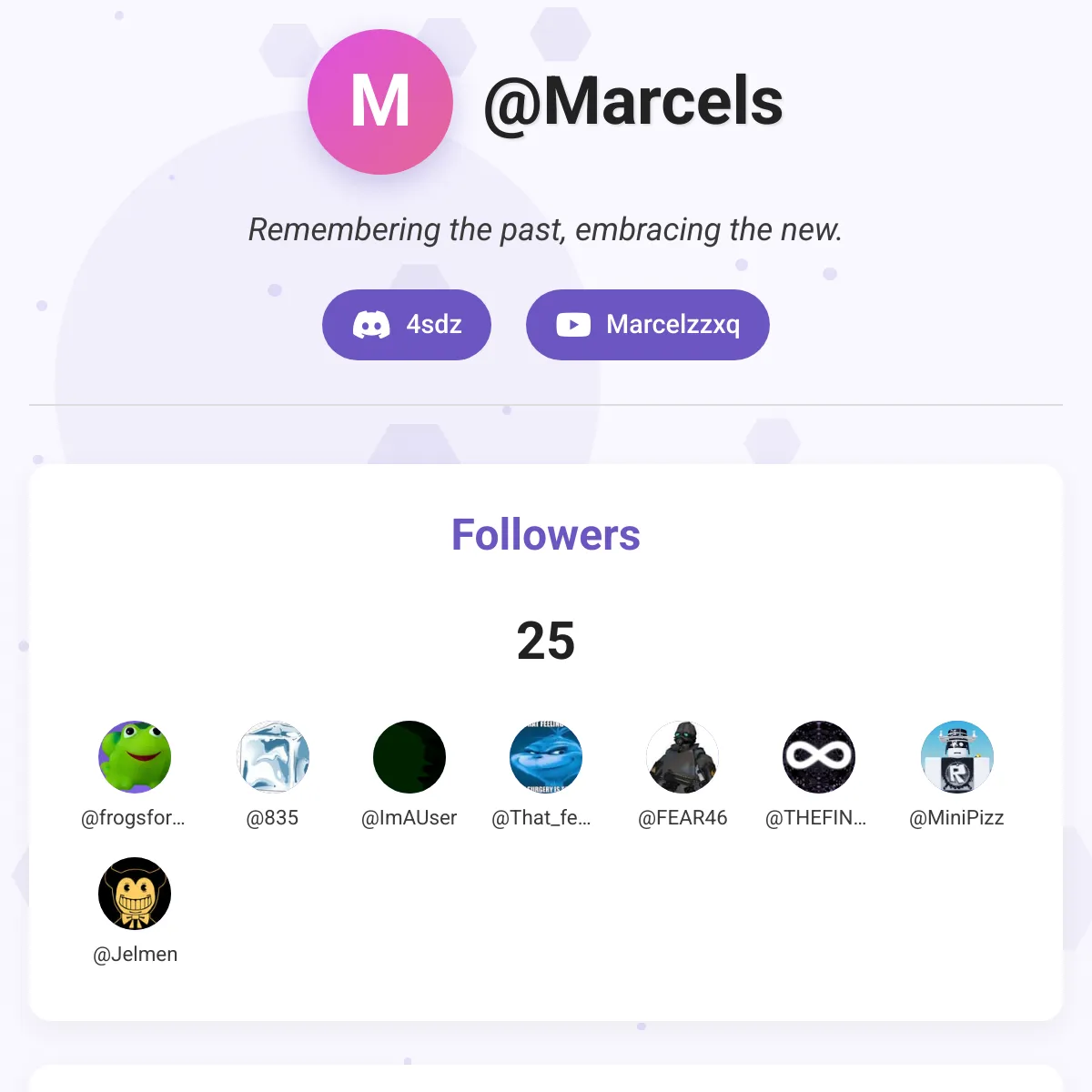Open the Marcelzzxq YouTube channel link

click(647, 325)
